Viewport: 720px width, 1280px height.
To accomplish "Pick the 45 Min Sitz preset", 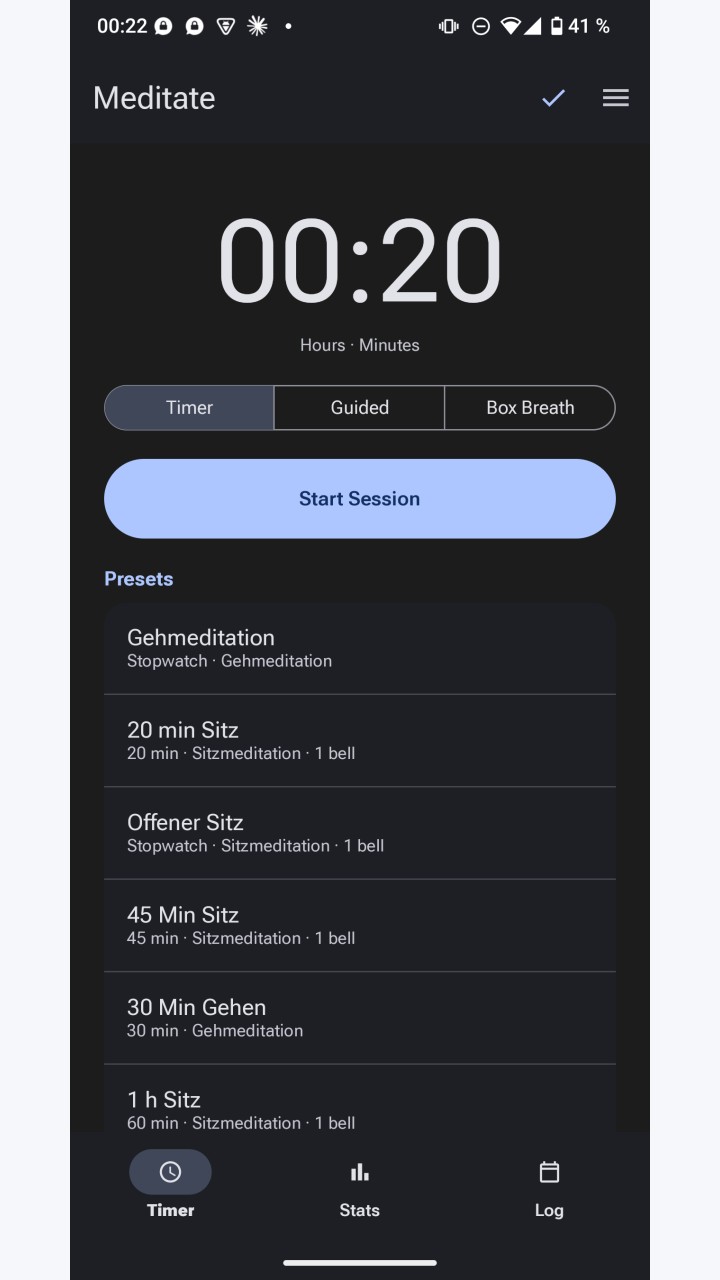I will point(360,926).
